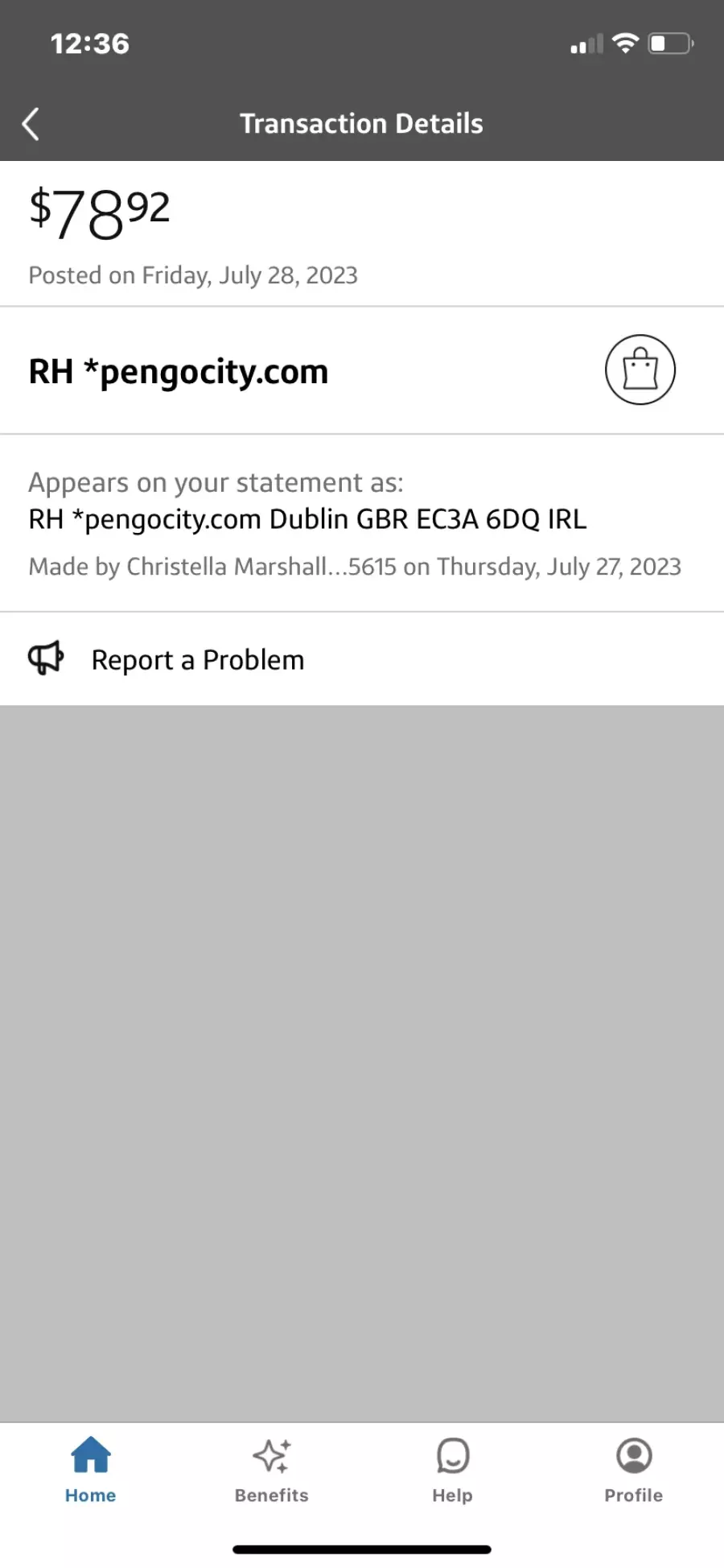Select the Profile tab
This screenshot has width=724, height=1568.
(634, 1470)
